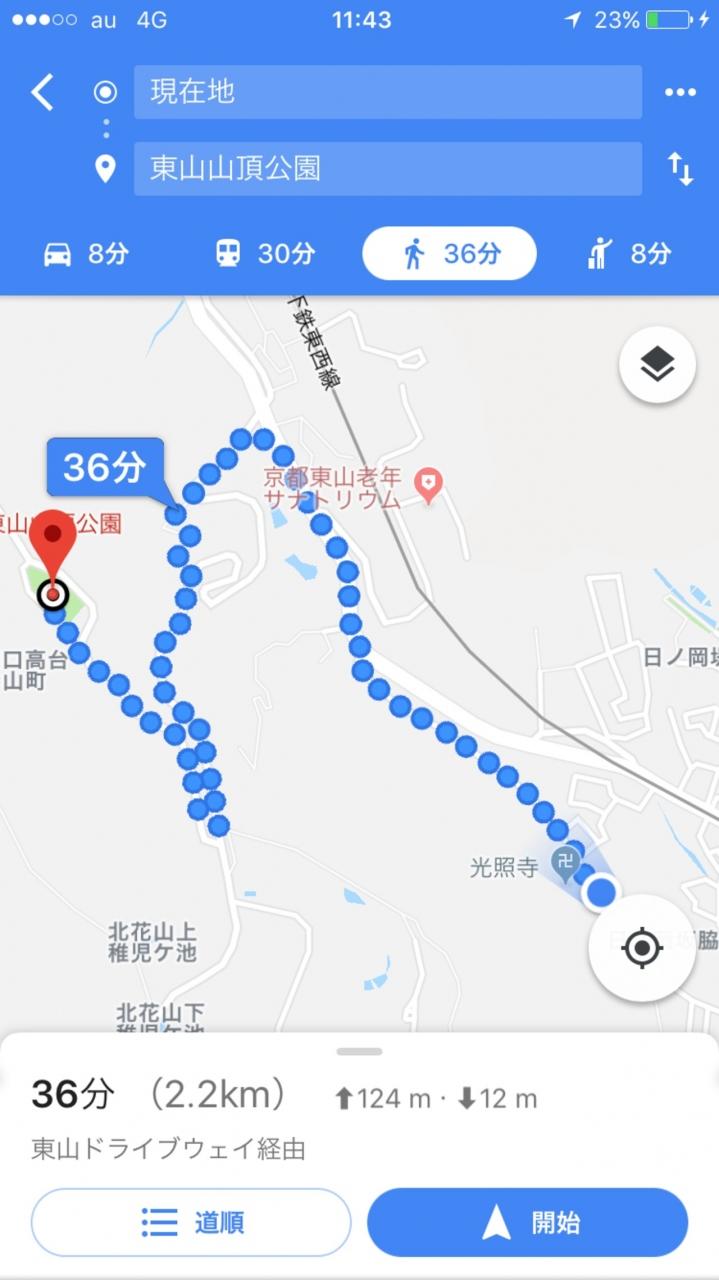Start navigation with 開始

coord(527,1222)
